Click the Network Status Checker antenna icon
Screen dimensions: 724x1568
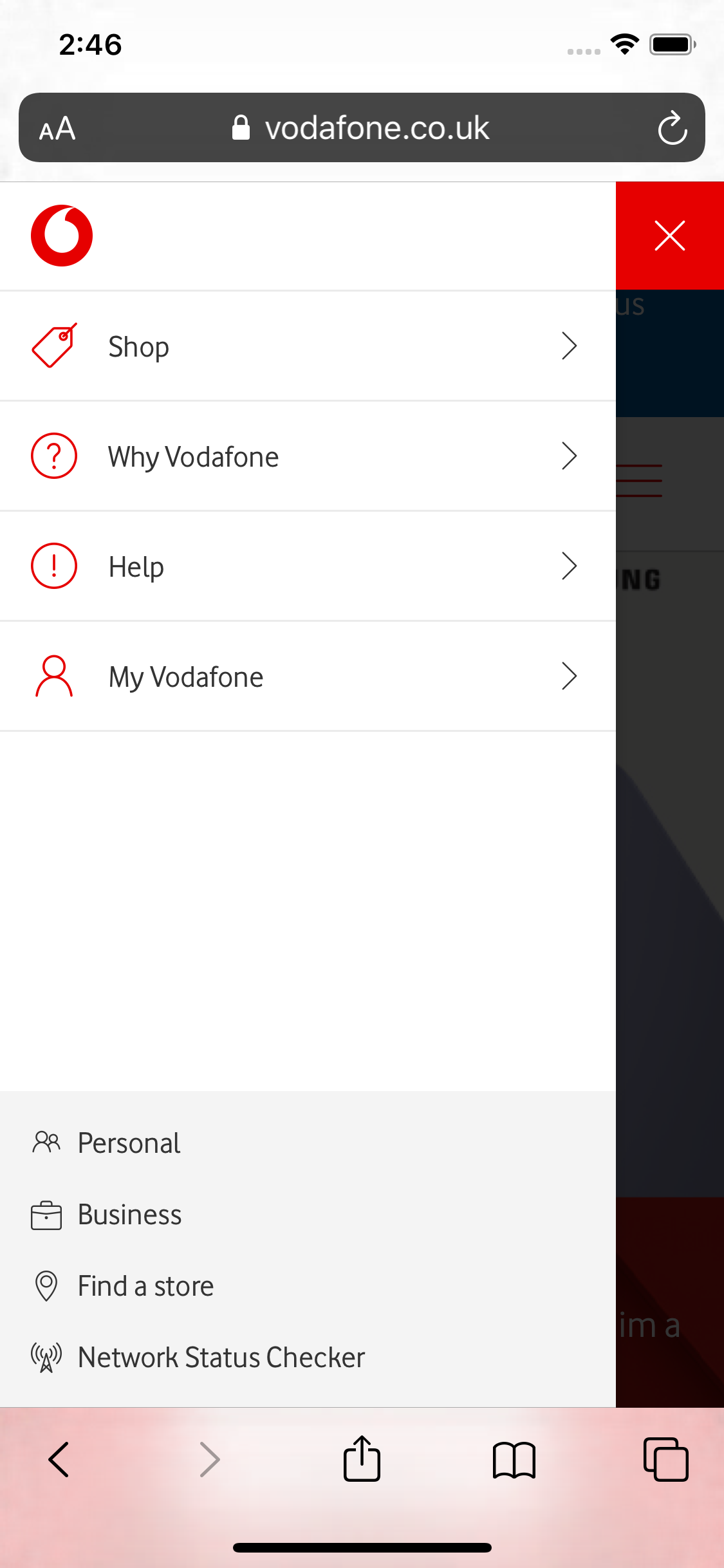pyautogui.click(x=46, y=1357)
